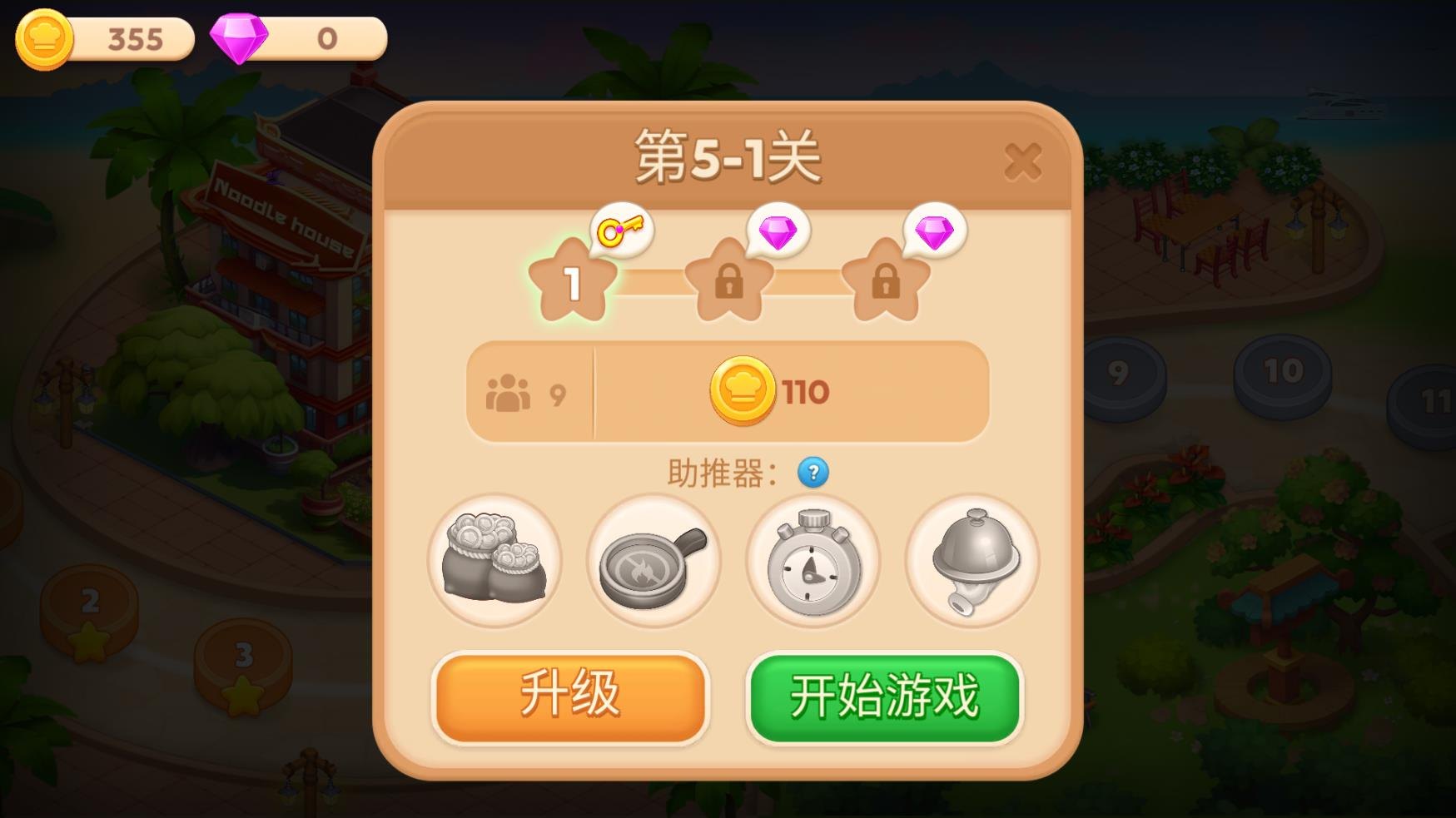
Task: Select the no-burn frying pan booster
Action: pos(653,561)
